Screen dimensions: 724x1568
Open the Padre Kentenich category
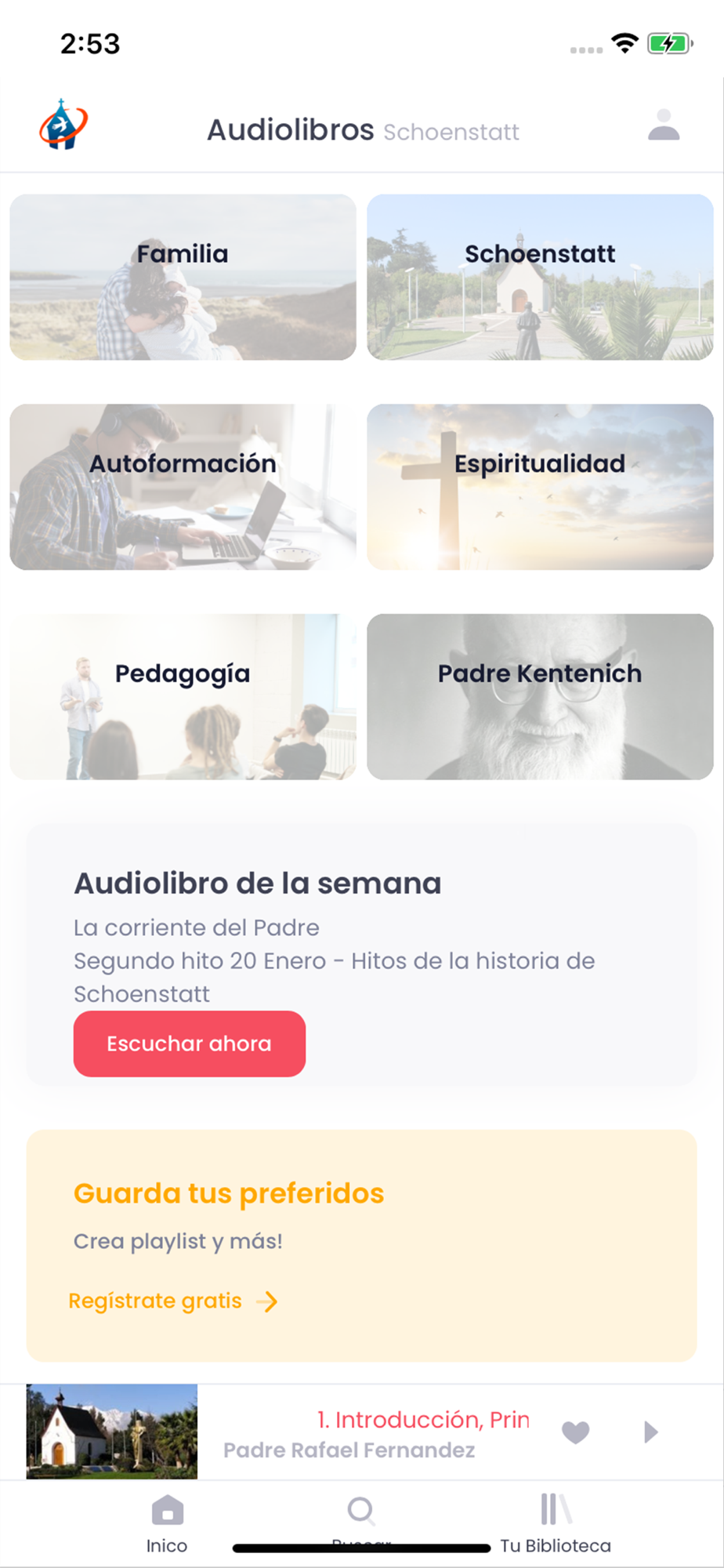click(540, 696)
